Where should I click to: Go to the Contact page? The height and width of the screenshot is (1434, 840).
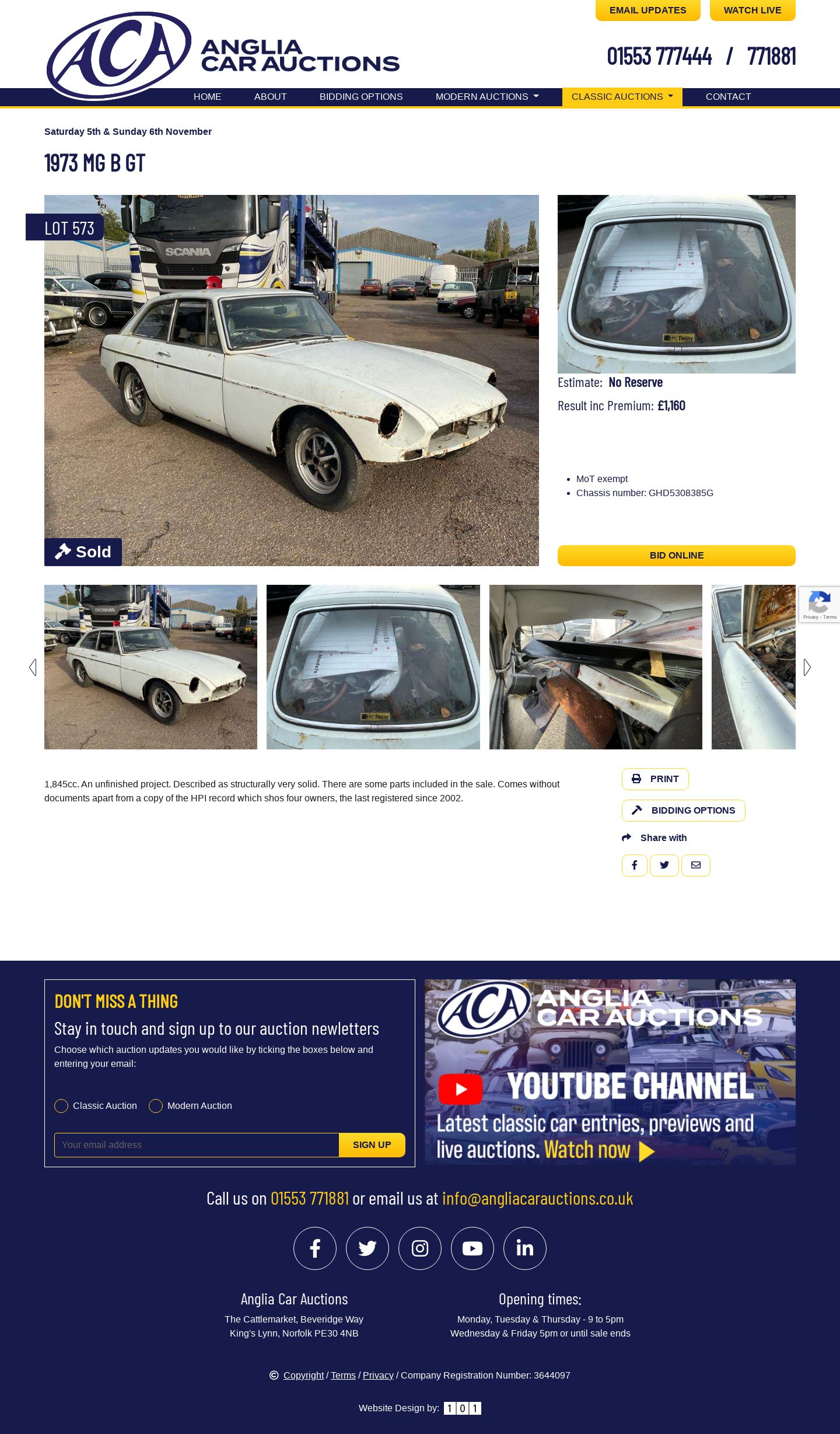coord(728,97)
